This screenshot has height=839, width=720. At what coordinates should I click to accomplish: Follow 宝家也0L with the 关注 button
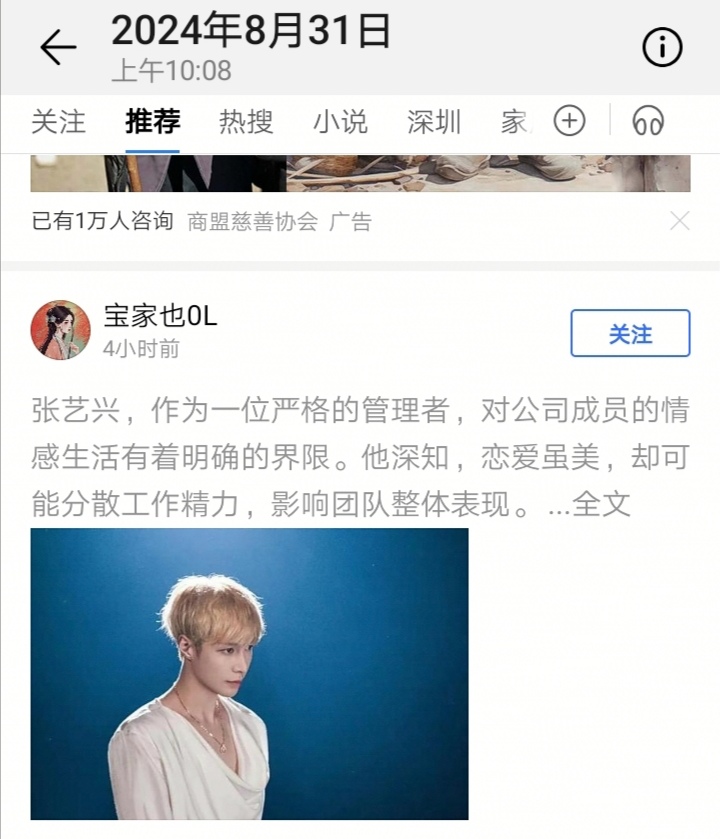click(630, 333)
